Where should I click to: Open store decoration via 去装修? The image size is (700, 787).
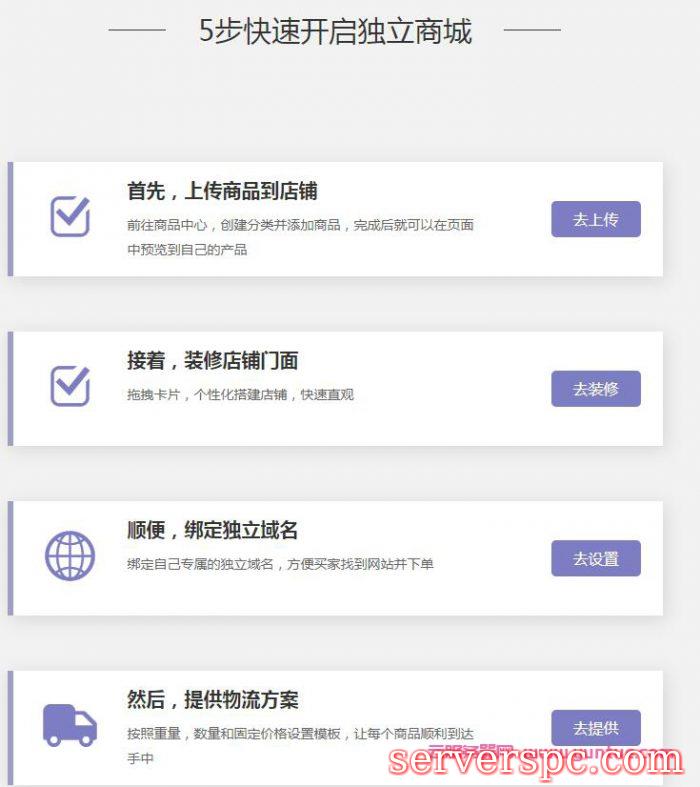[595, 389]
